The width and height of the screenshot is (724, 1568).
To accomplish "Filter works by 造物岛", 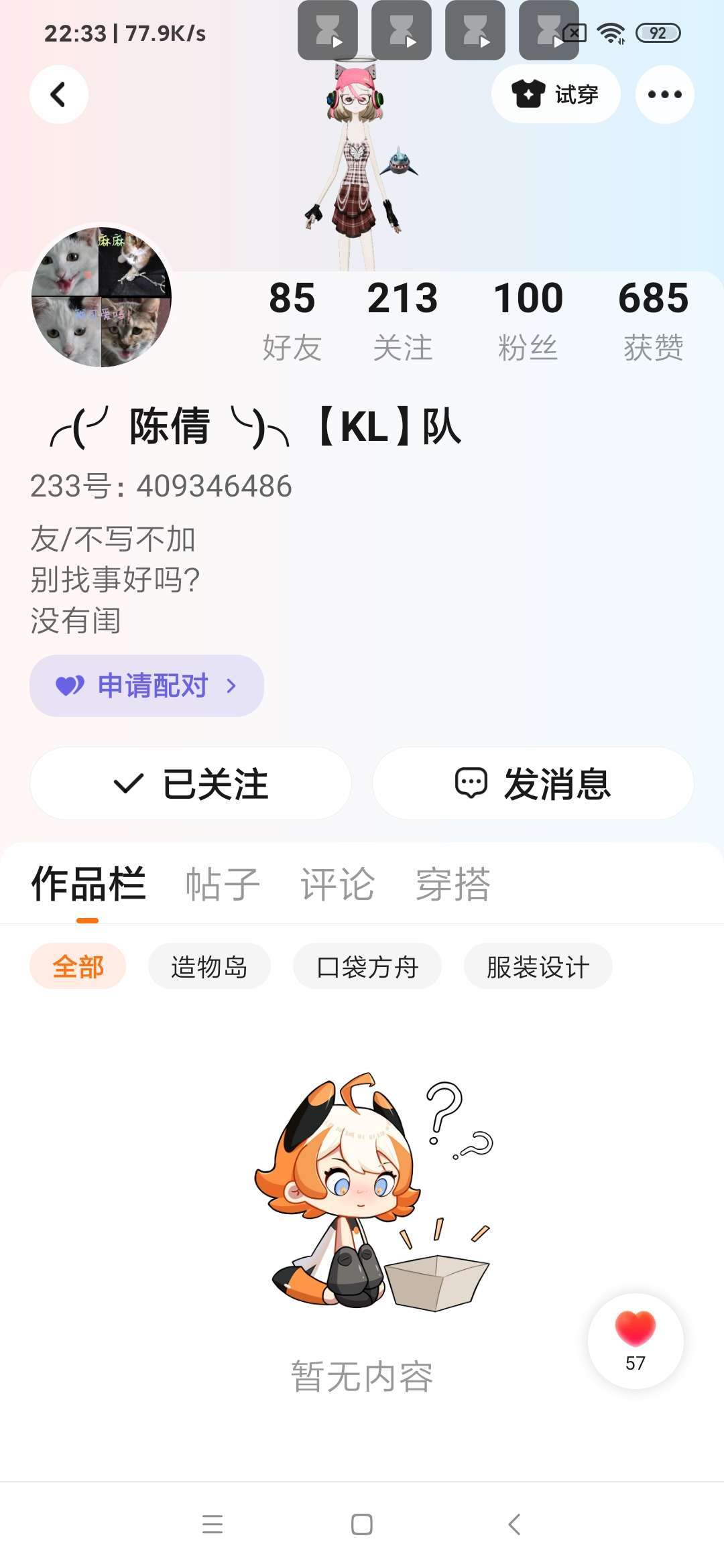I will click(x=209, y=966).
